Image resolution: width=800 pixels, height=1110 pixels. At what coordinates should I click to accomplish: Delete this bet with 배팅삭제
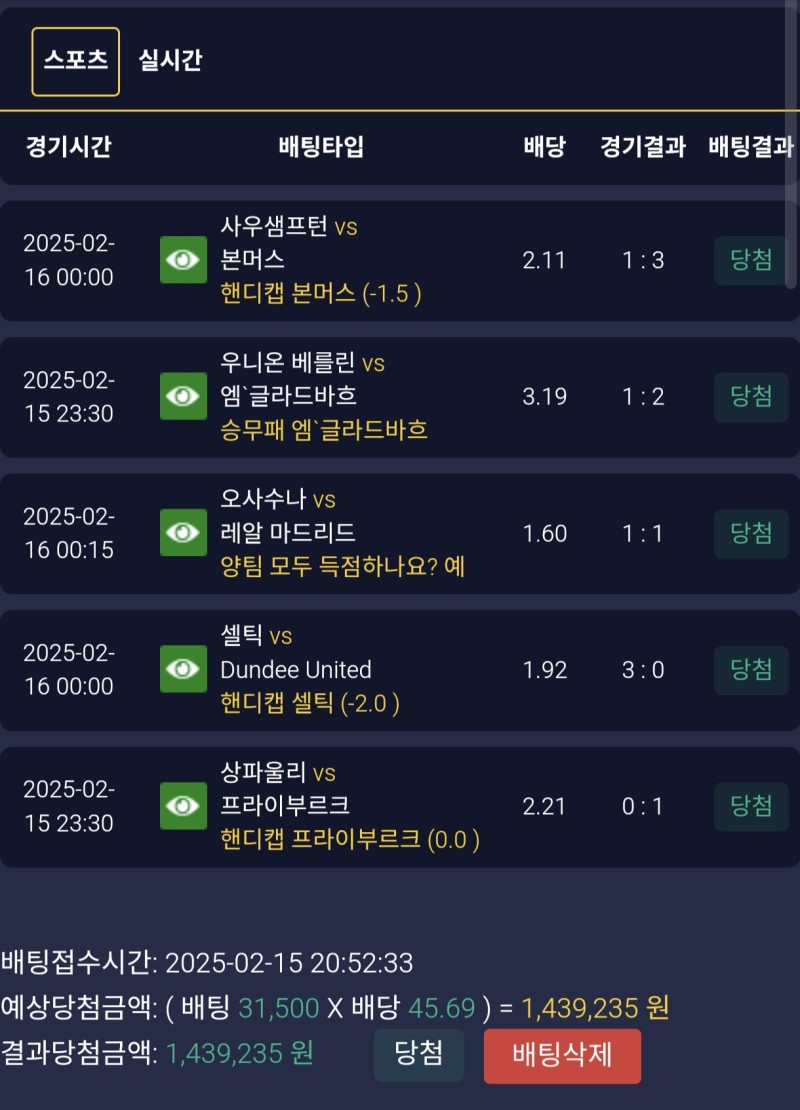coord(562,1055)
